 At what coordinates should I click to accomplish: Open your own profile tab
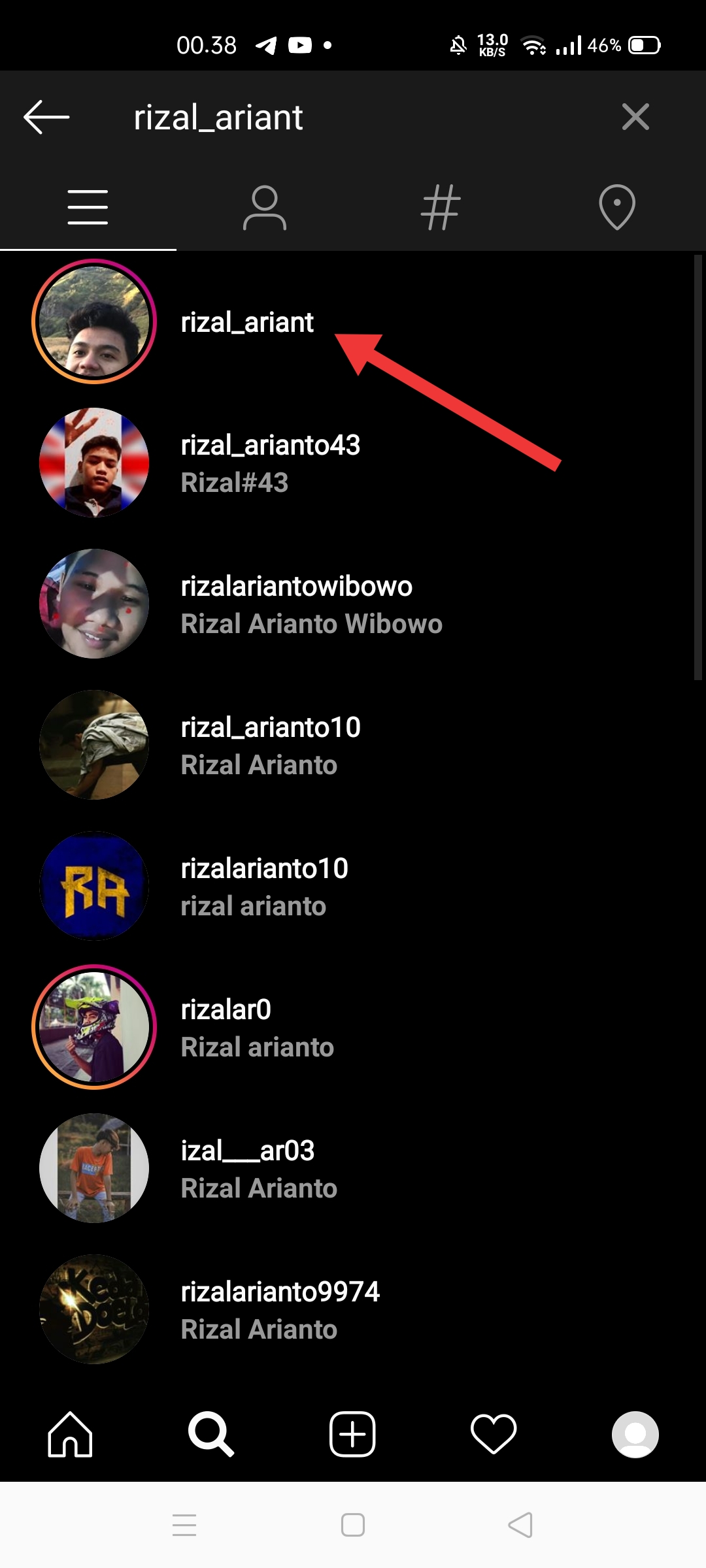point(635,1434)
